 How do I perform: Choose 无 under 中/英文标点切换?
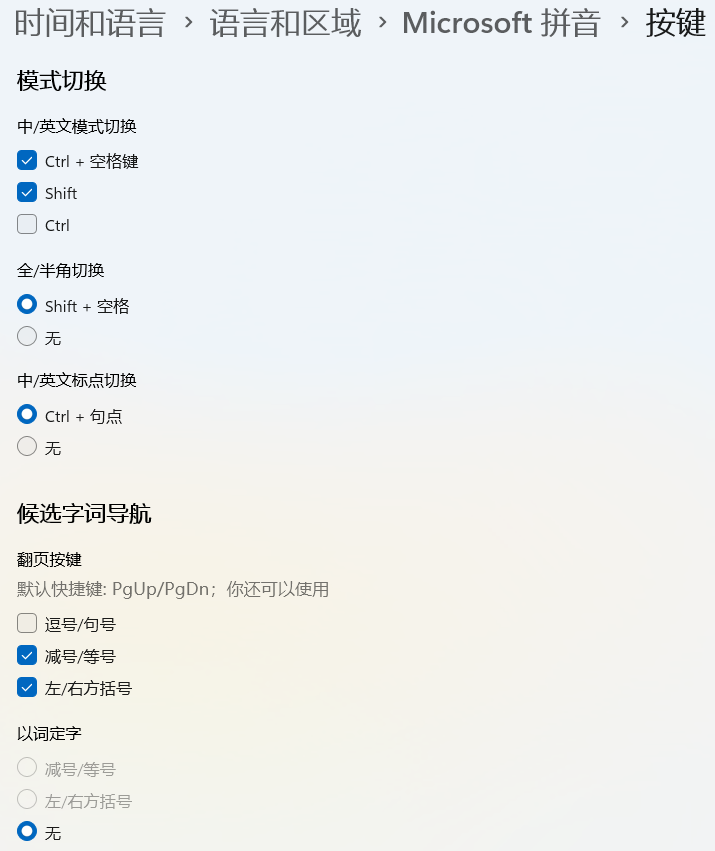pos(27,447)
